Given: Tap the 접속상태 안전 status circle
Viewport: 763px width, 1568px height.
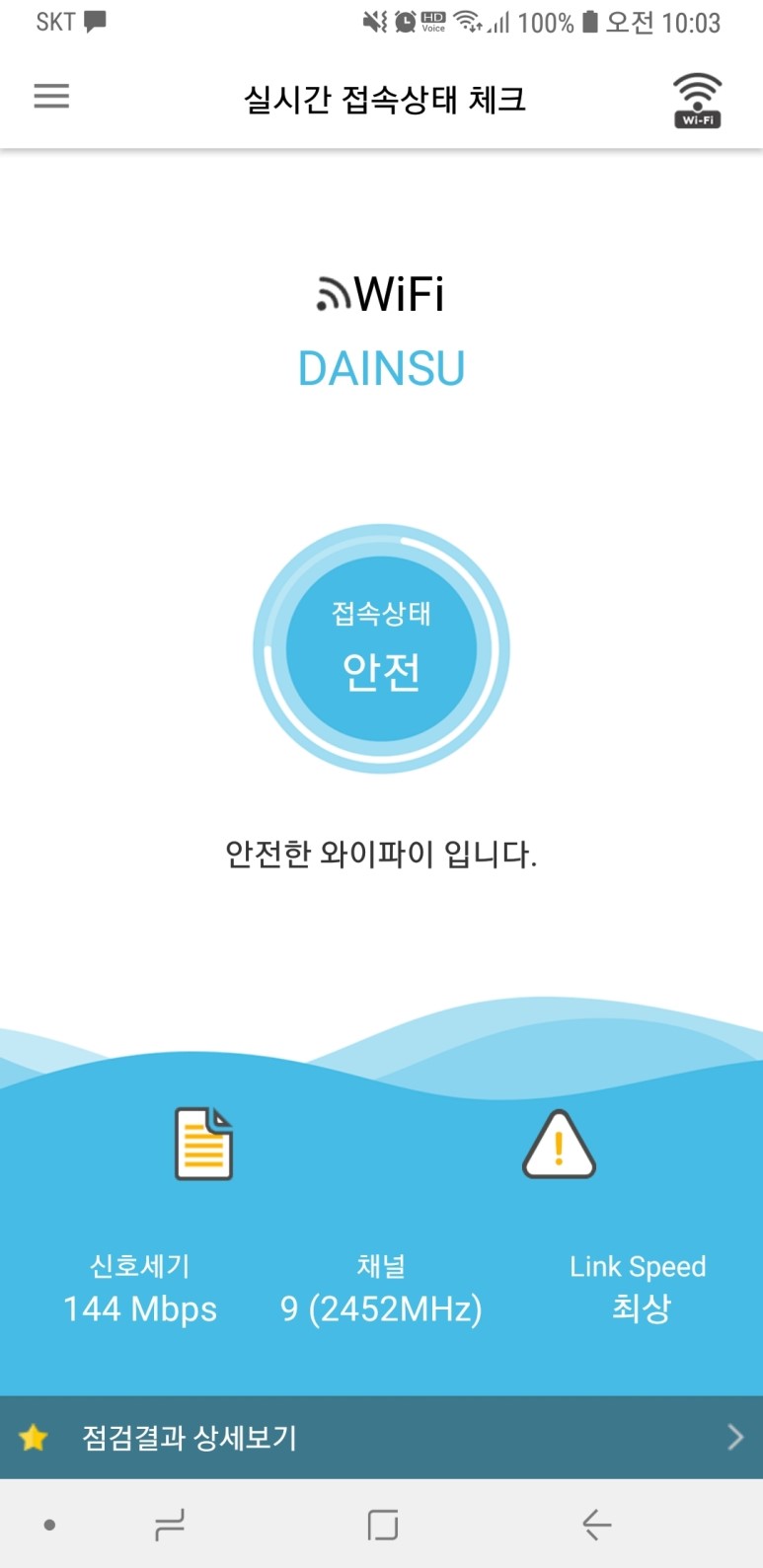Looking at the screenshot, I should pyautogui.click(x=381, y=648).
